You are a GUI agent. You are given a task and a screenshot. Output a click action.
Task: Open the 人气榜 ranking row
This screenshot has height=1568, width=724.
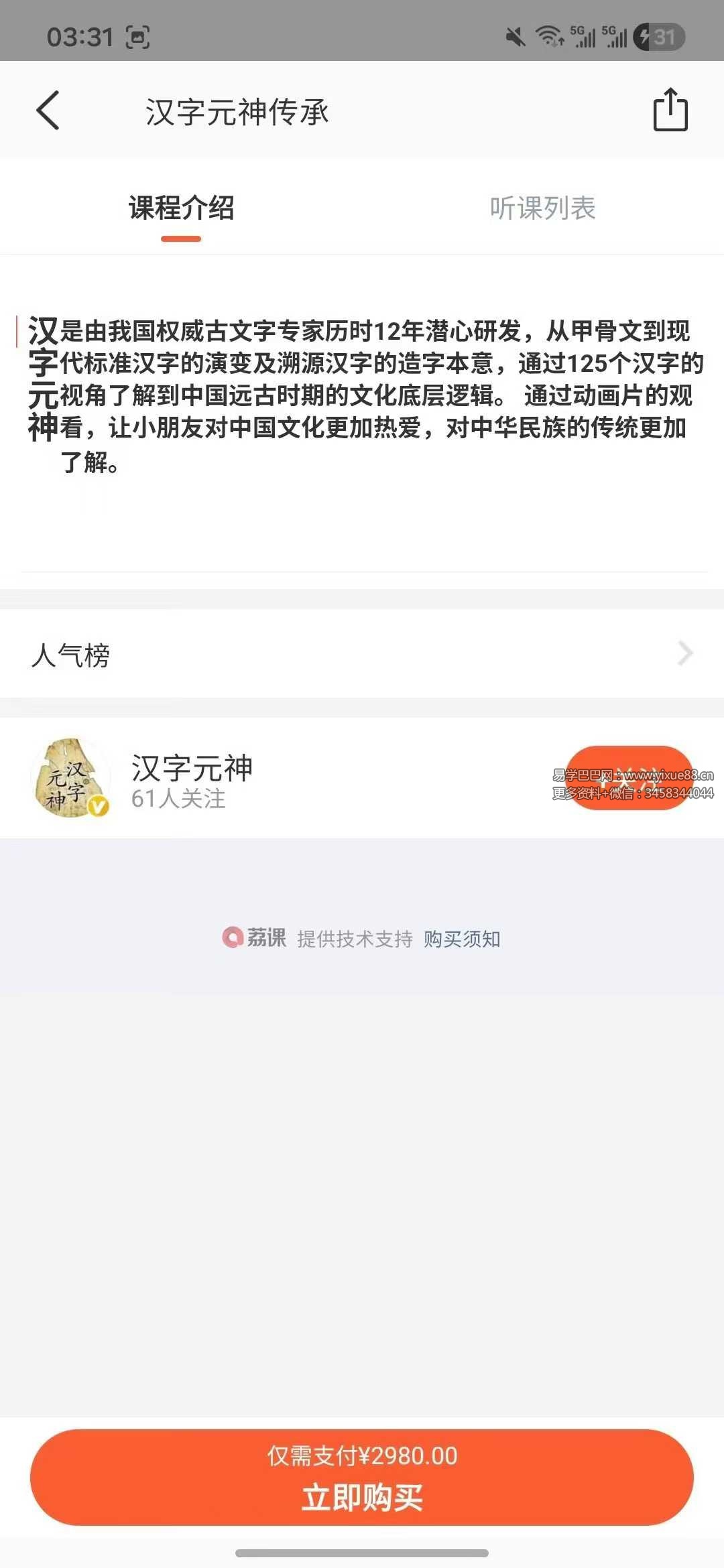(x=362, y=654)
